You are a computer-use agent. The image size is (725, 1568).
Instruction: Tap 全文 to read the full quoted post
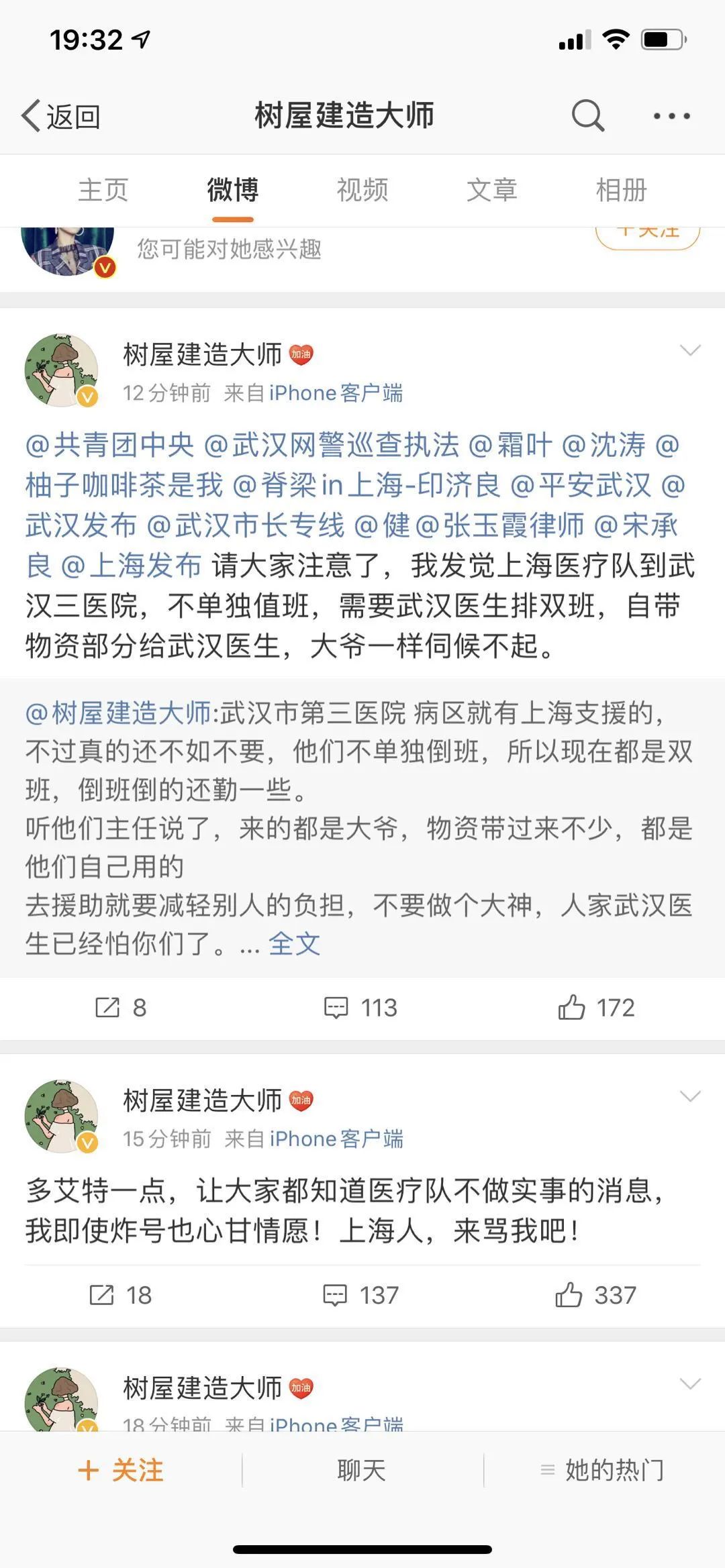(294, 944)
